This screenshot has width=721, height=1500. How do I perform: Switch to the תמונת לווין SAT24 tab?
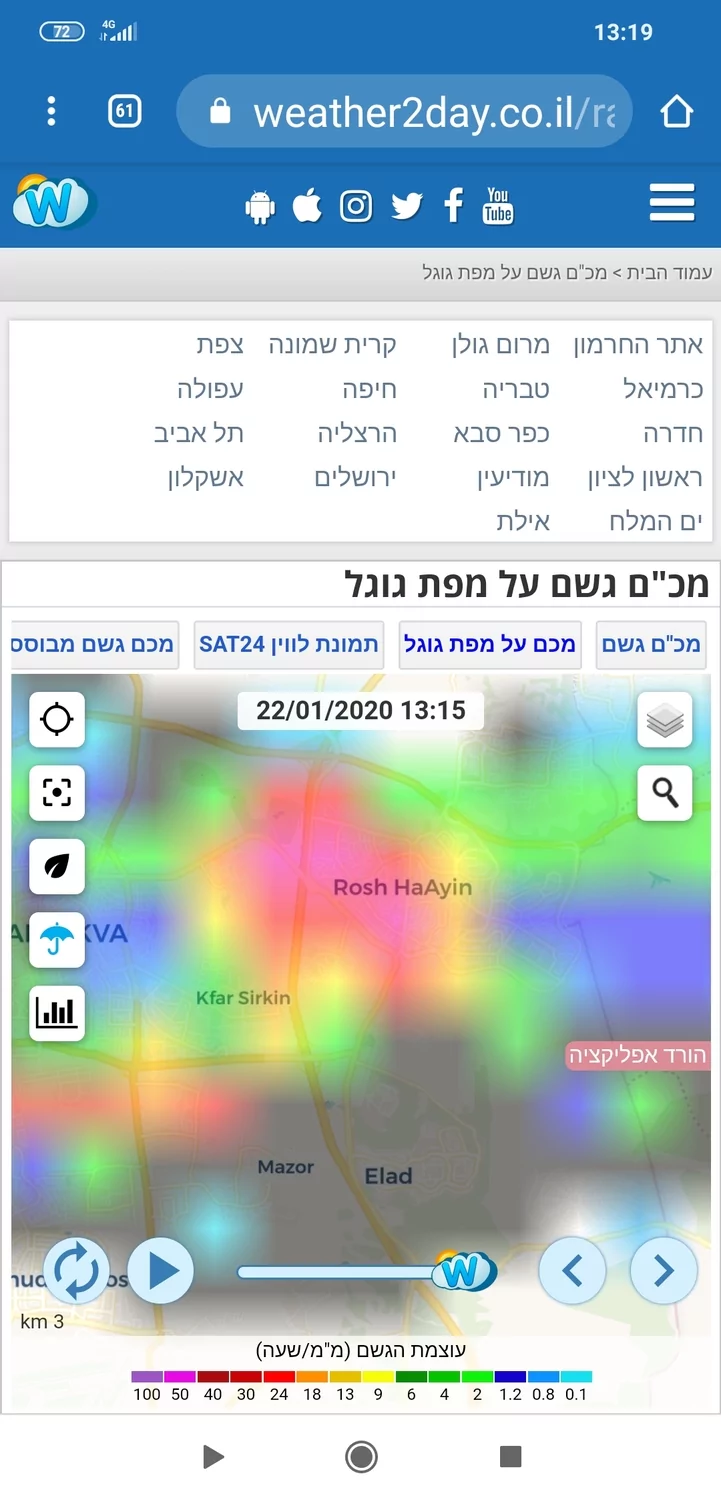pos(289,644)
